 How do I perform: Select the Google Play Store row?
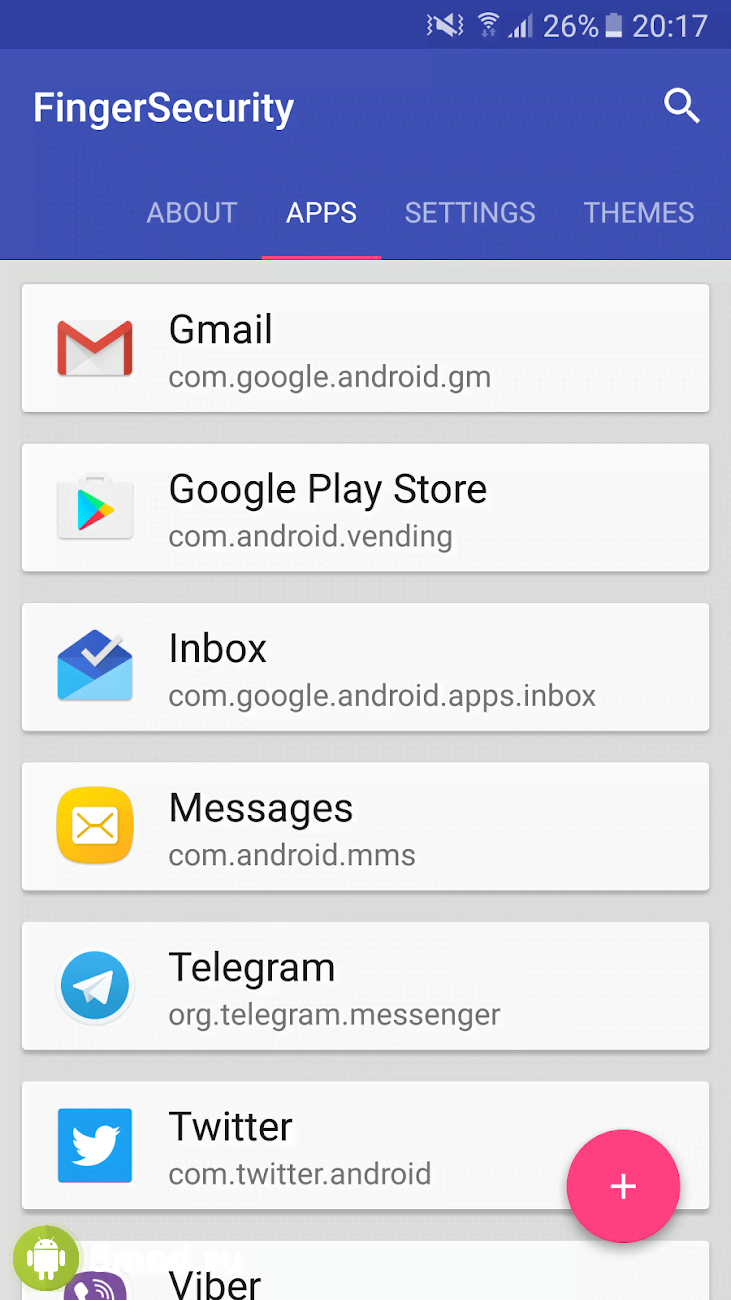point(365,508)
